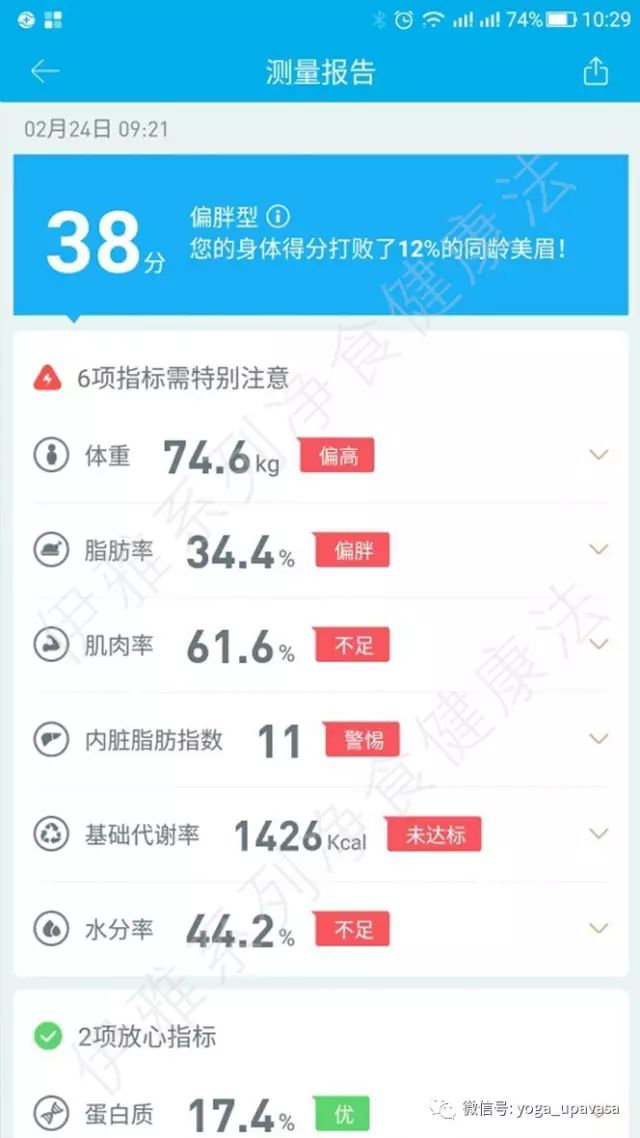Expand the 基础代谢率 1426 Kcal row
The width and height of the screenshot is (640, 1138).
[598, 832]
